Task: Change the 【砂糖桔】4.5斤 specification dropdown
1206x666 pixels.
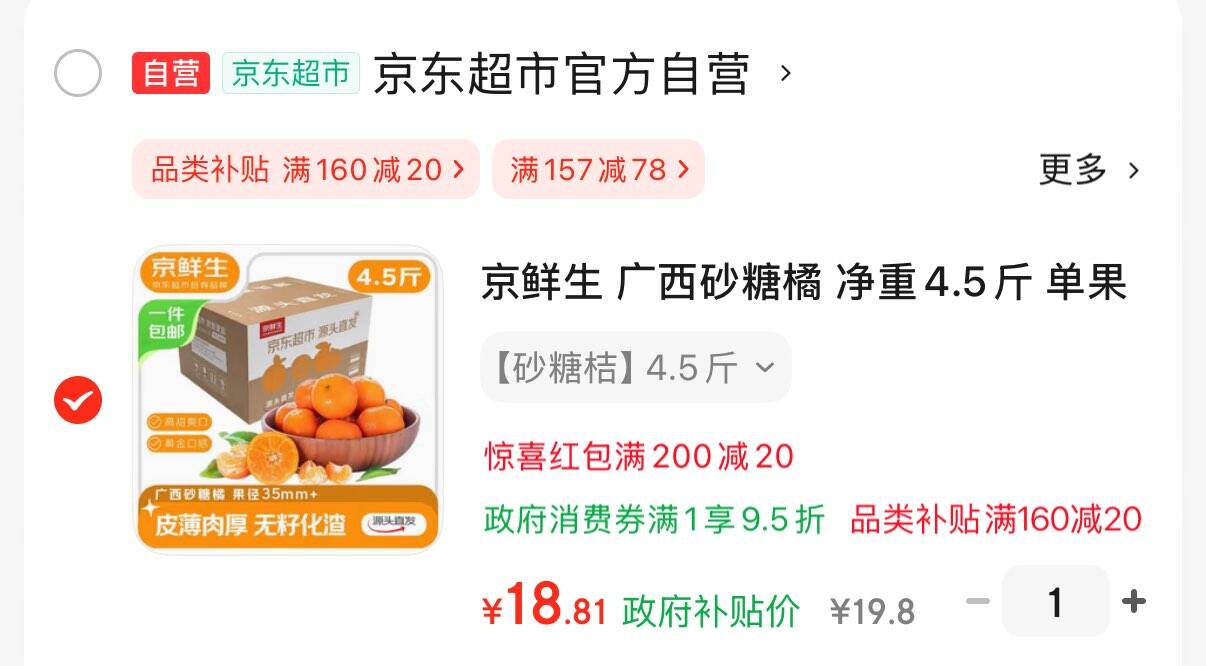Action: 636,368
